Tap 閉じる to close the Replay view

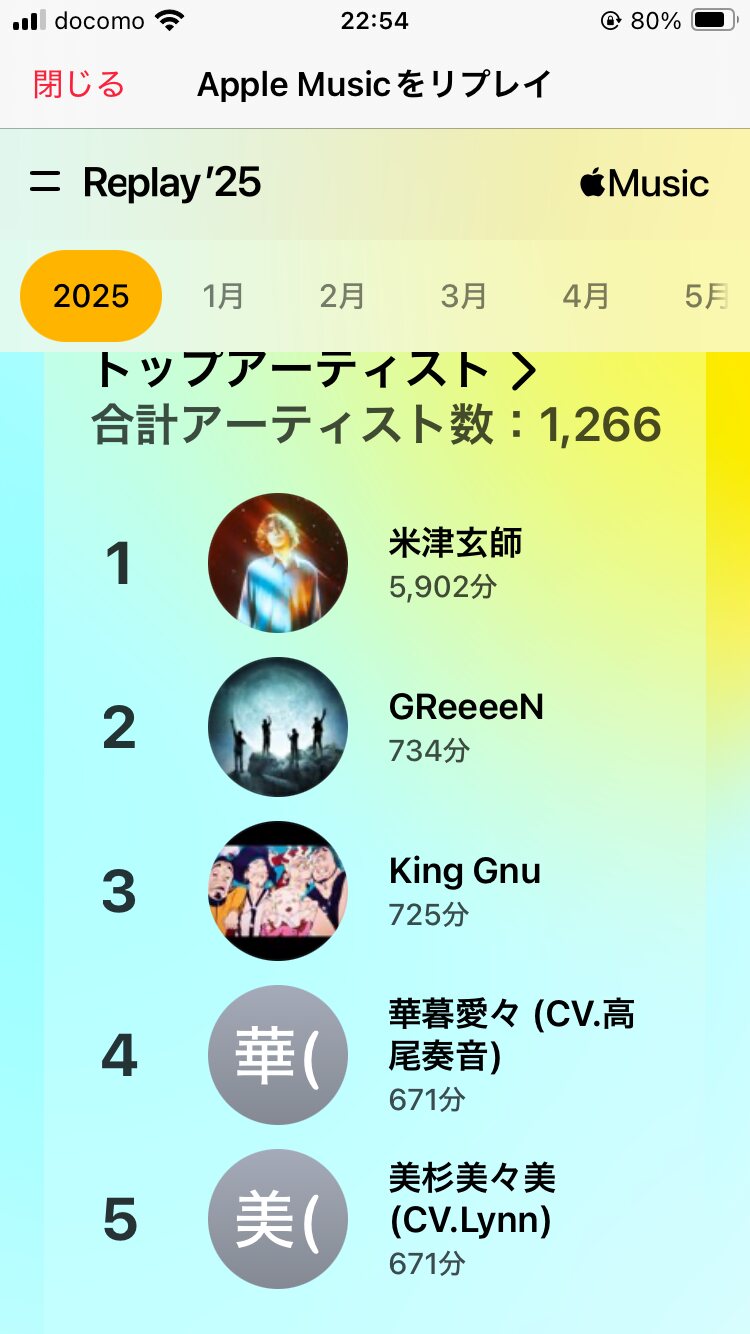click(x=79, y=84)
